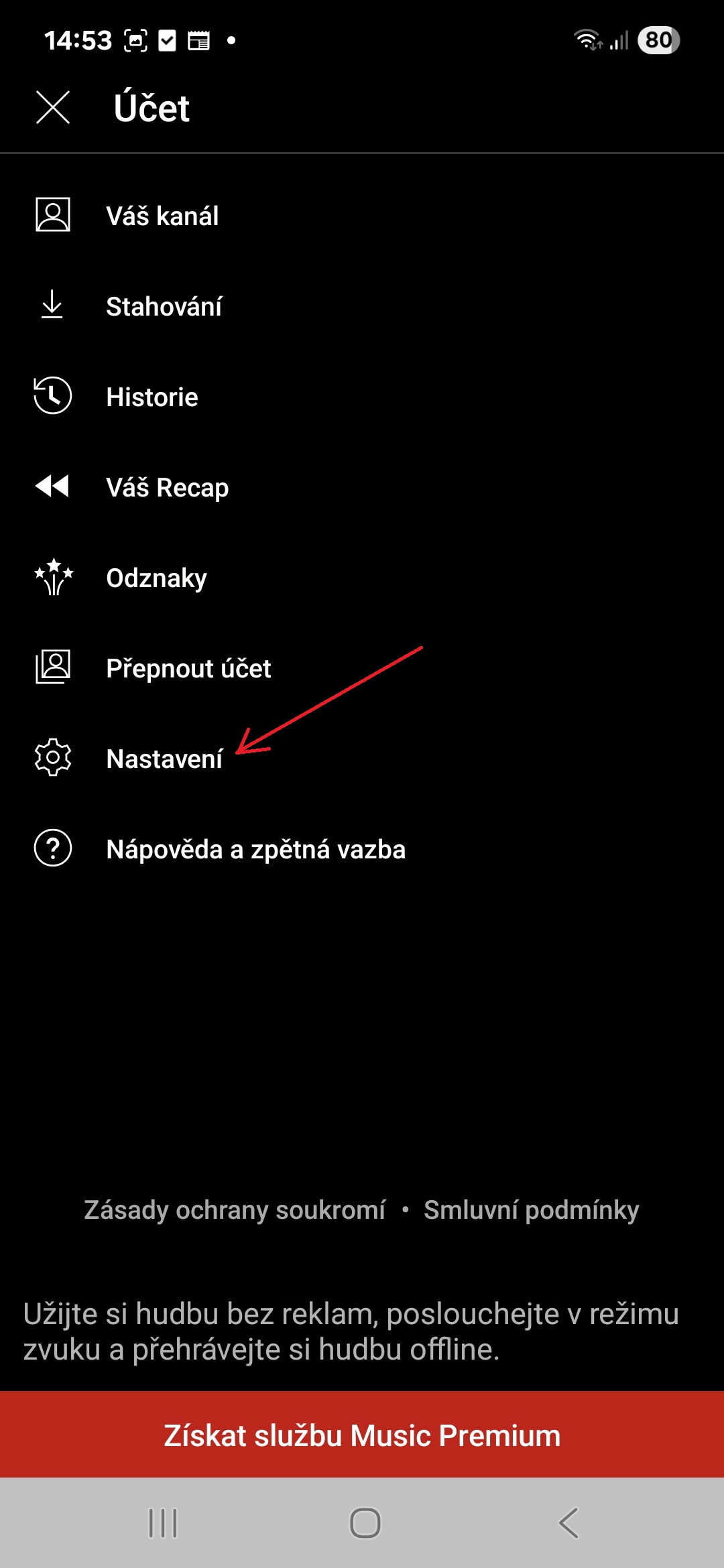Open Váš kanál
724x1568 pixels.
point(362,216)
